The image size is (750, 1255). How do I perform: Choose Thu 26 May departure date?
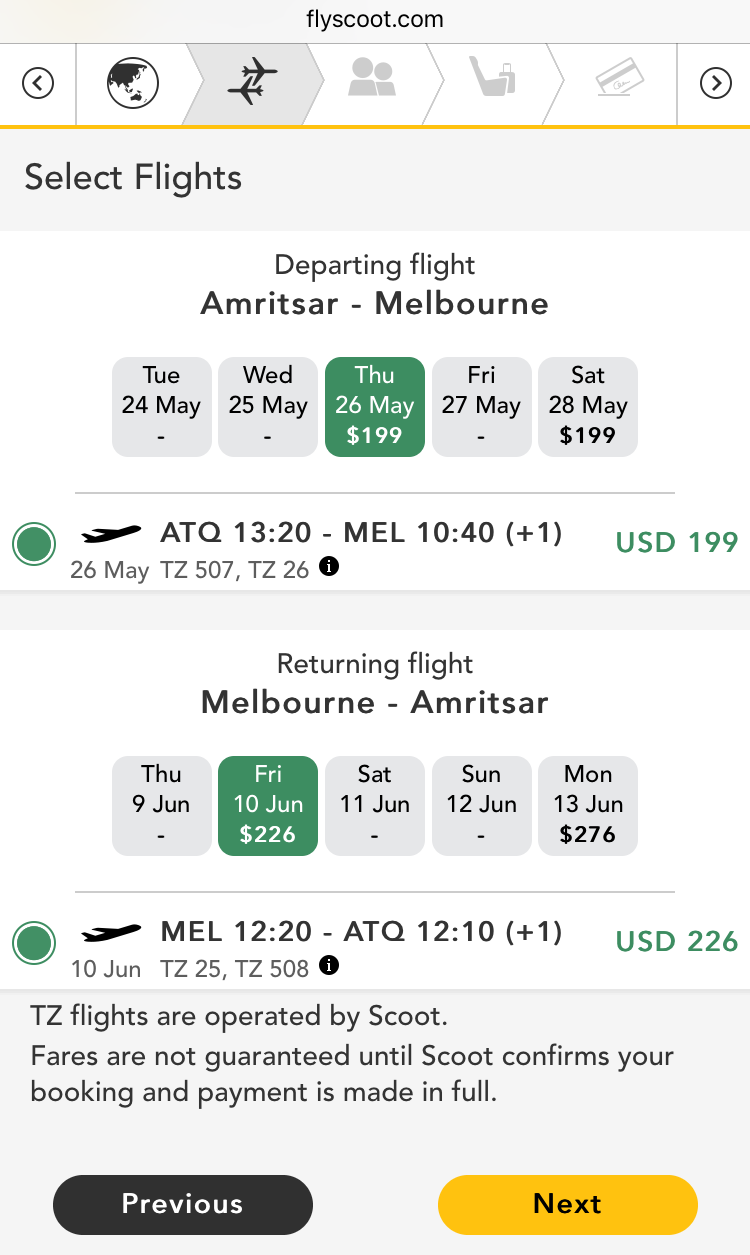(x=375, y=405)
